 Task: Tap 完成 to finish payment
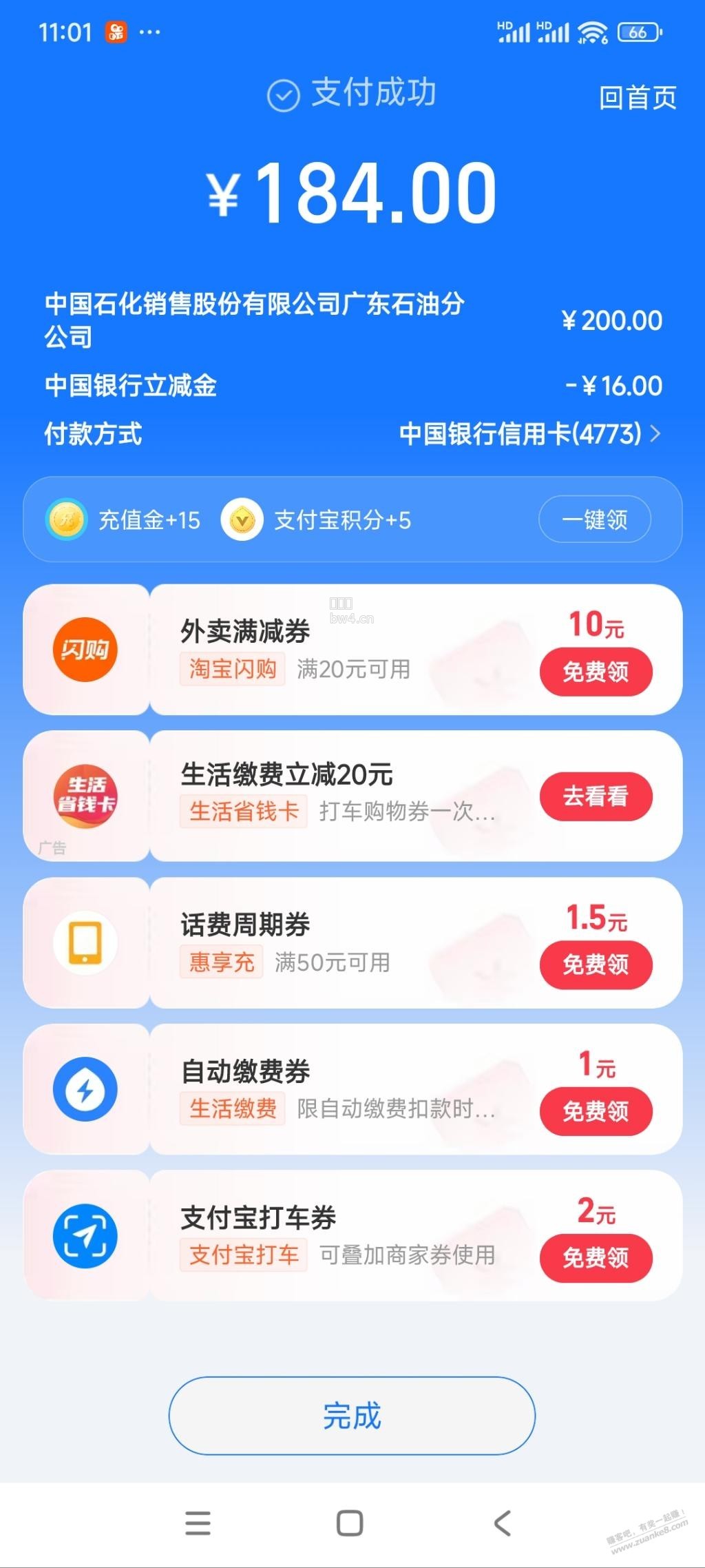tap(352, 1416)
